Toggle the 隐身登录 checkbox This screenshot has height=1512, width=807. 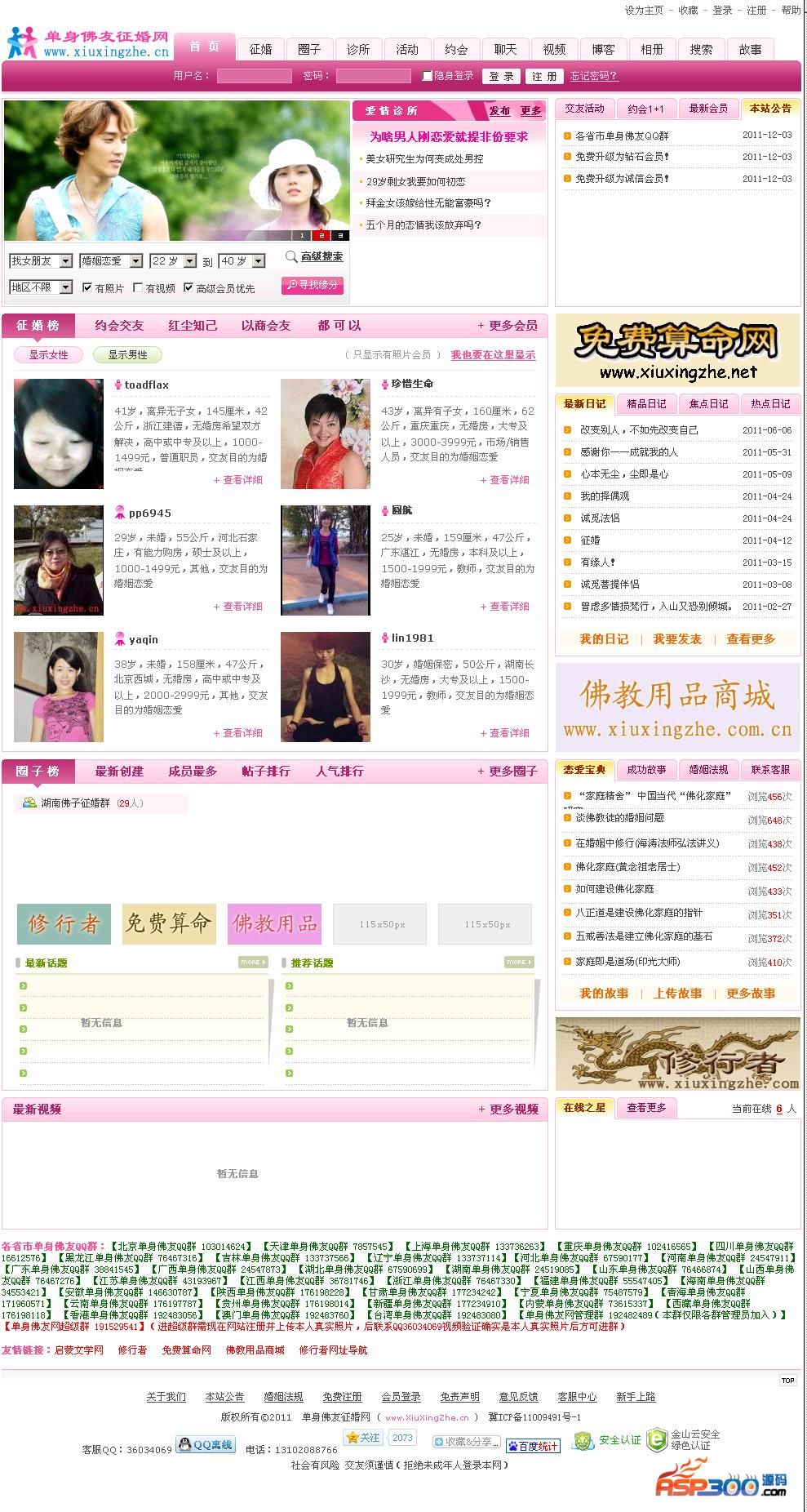point(427,76)
